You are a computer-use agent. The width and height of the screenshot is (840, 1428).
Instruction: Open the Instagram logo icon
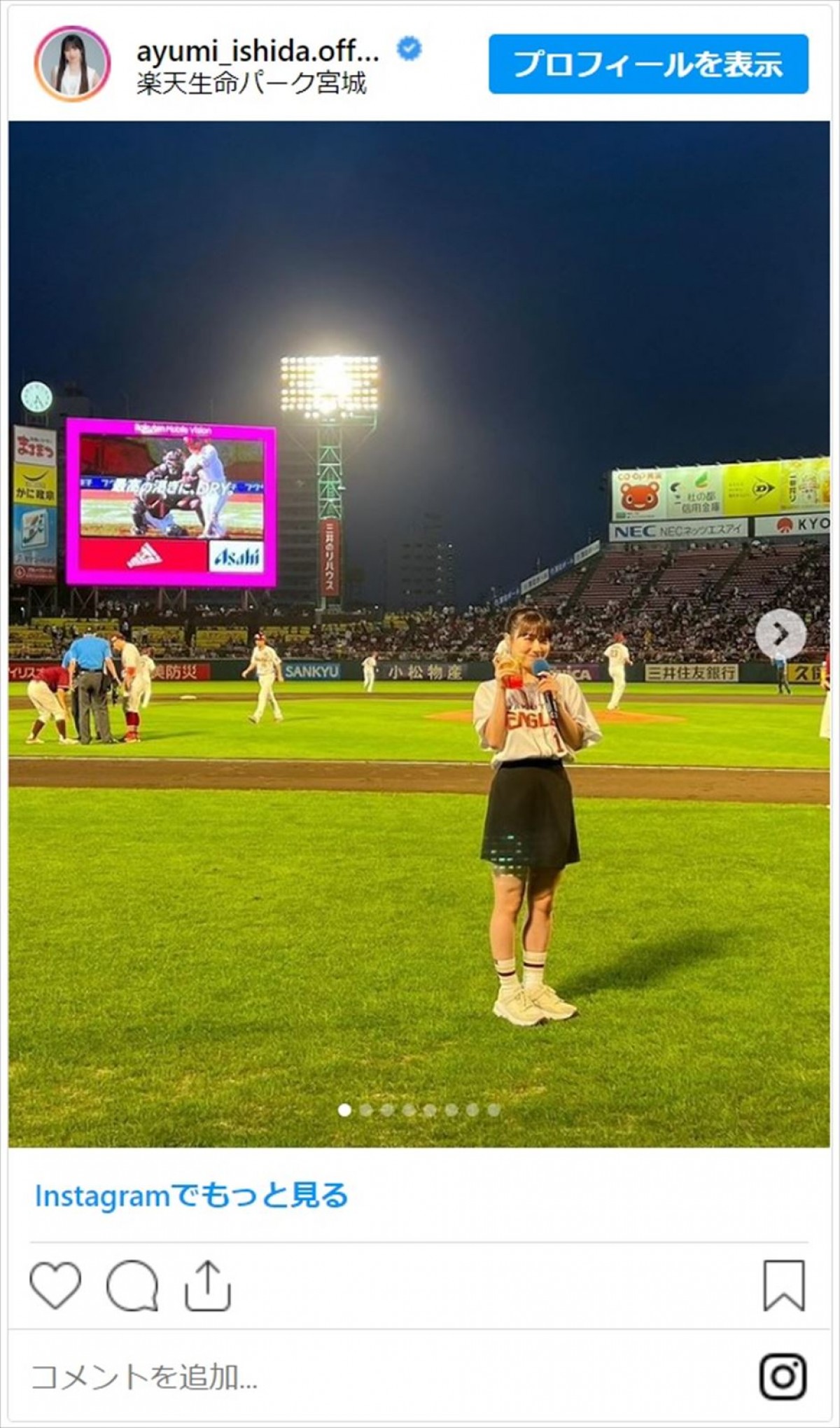(783, 1377)
